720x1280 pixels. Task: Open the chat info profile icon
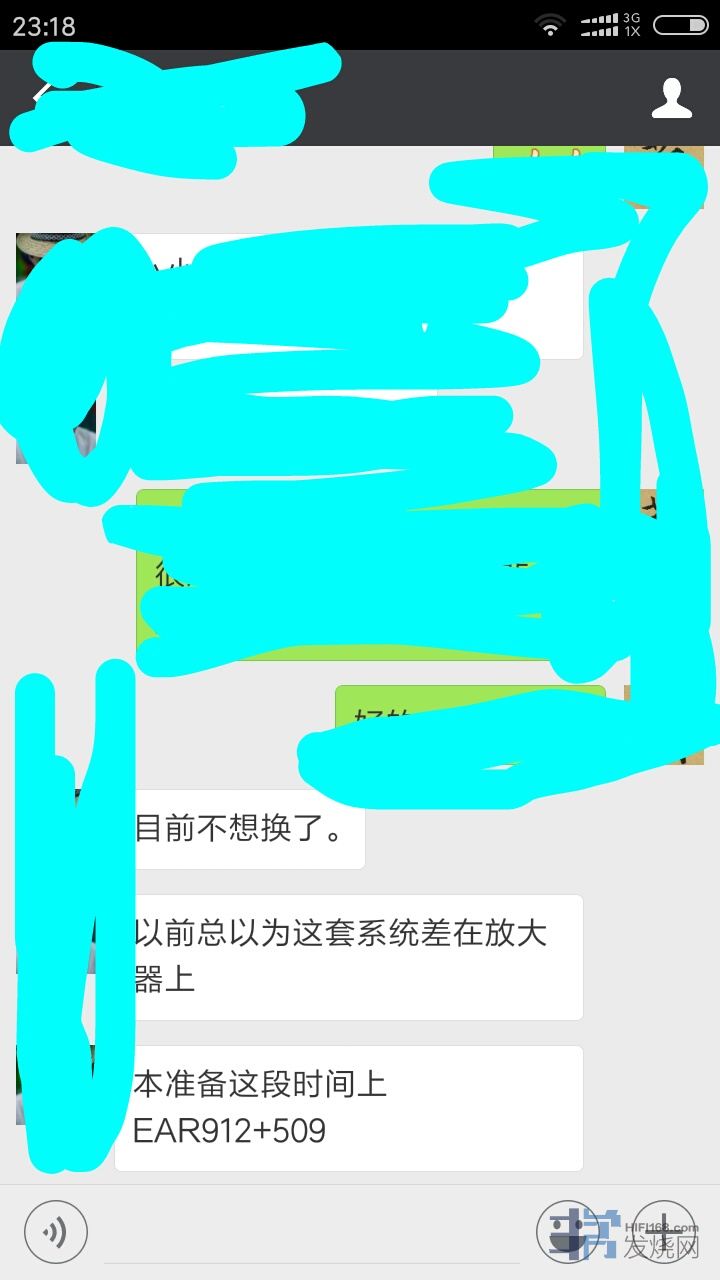(x=671, y=98)
